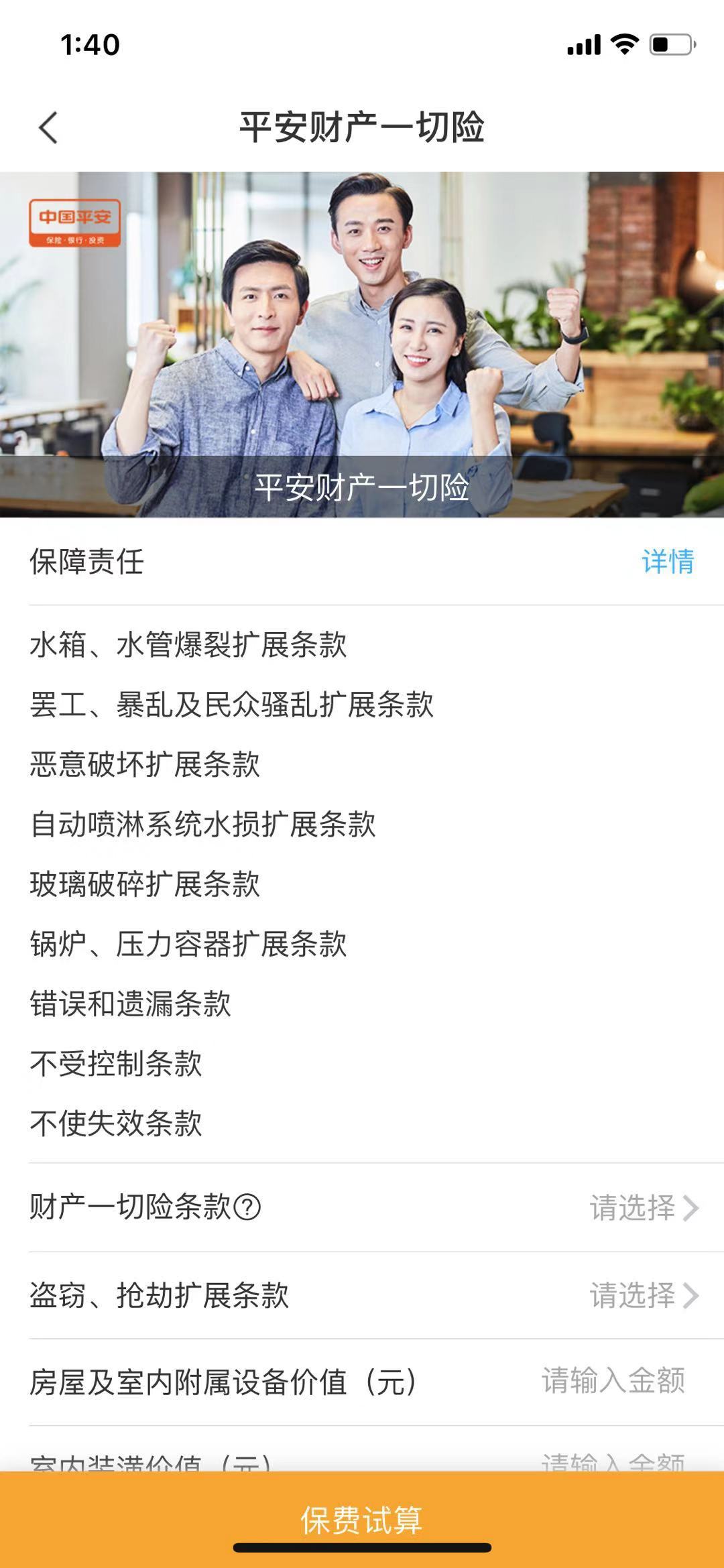The height and width of the screenshot is (1568, 724).
Task: Go back using the top-left arrow
Action: (x=48, y=127)
